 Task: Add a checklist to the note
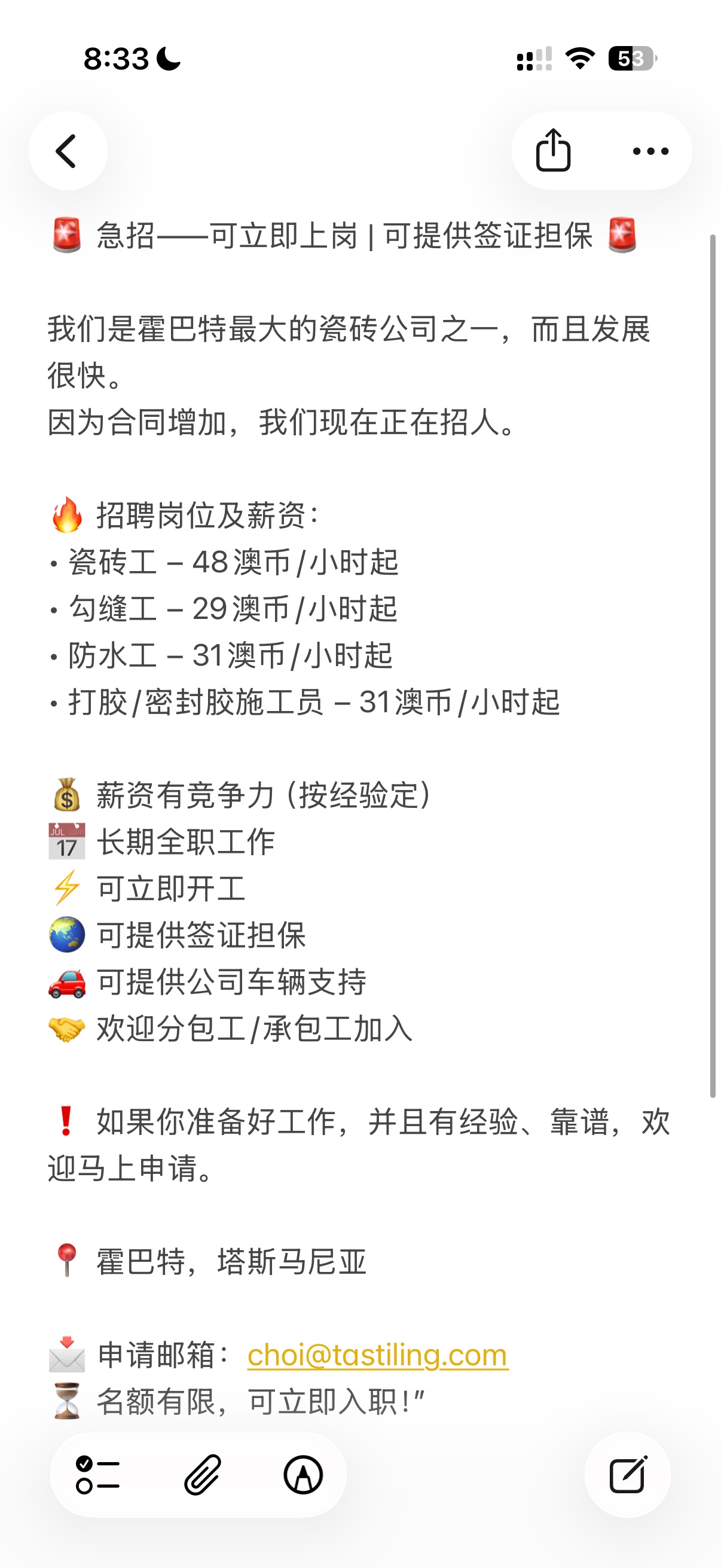coord(97,1475)
